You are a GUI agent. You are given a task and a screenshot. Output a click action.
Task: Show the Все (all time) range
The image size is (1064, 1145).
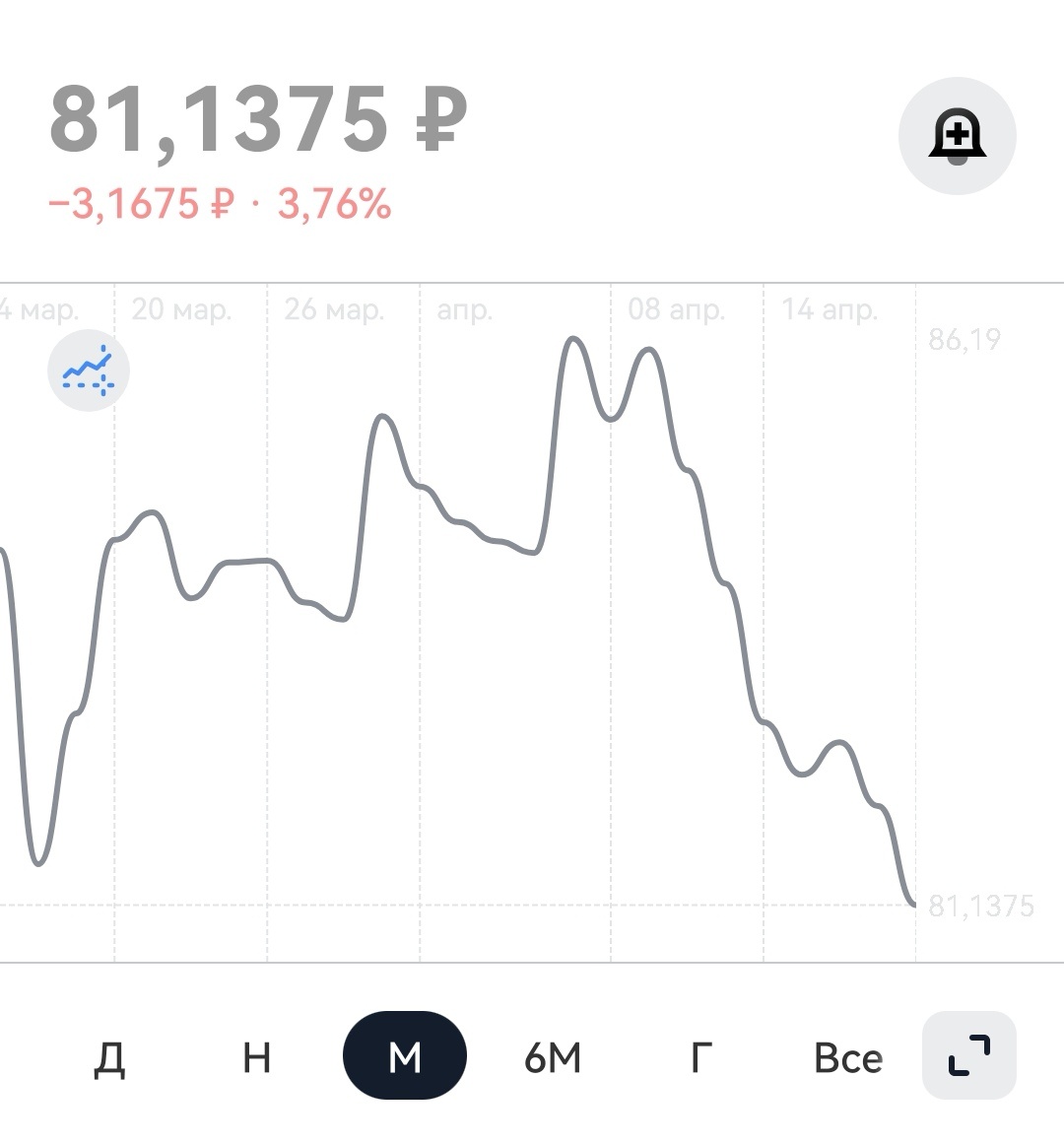tap(848, 1057)
